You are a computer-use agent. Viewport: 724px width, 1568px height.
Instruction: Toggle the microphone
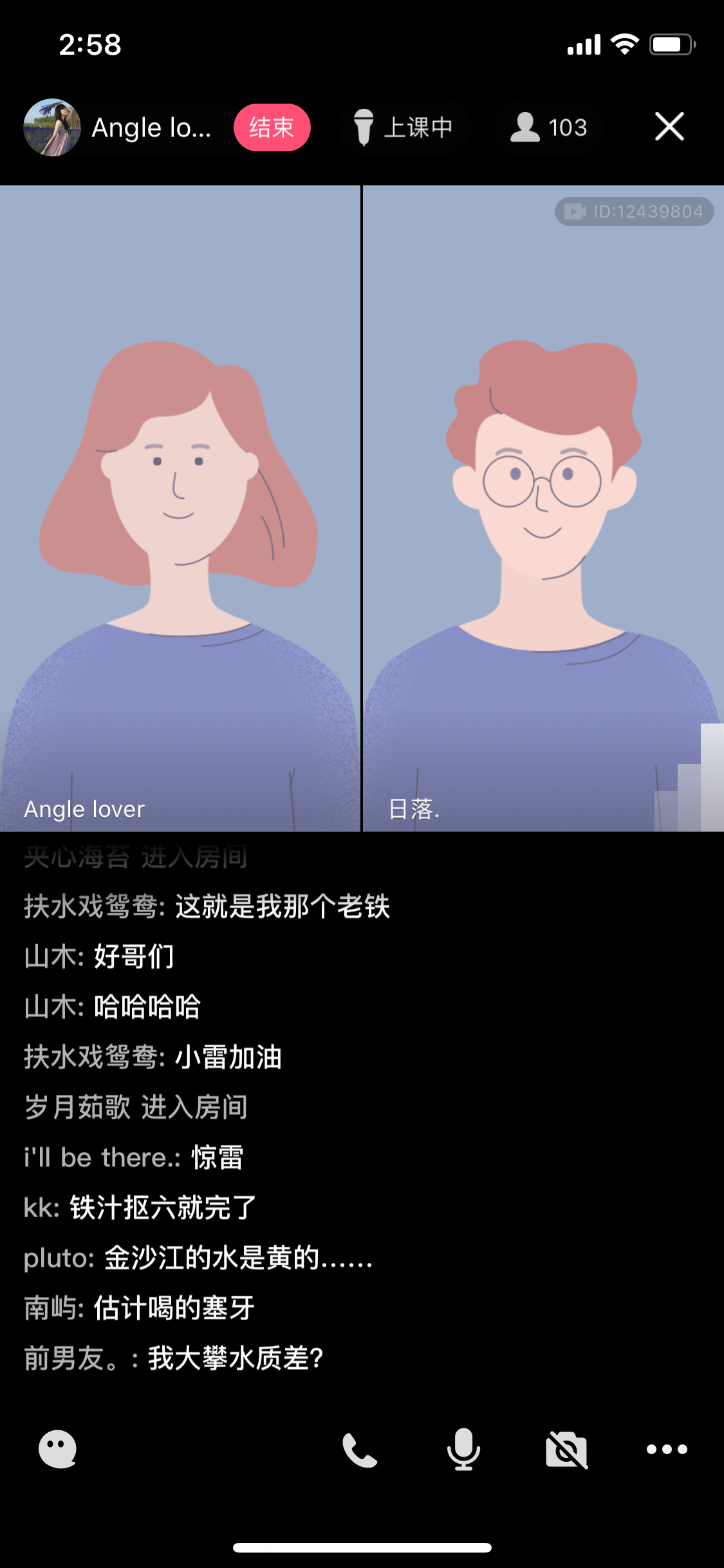click(x=463, y=1450)
